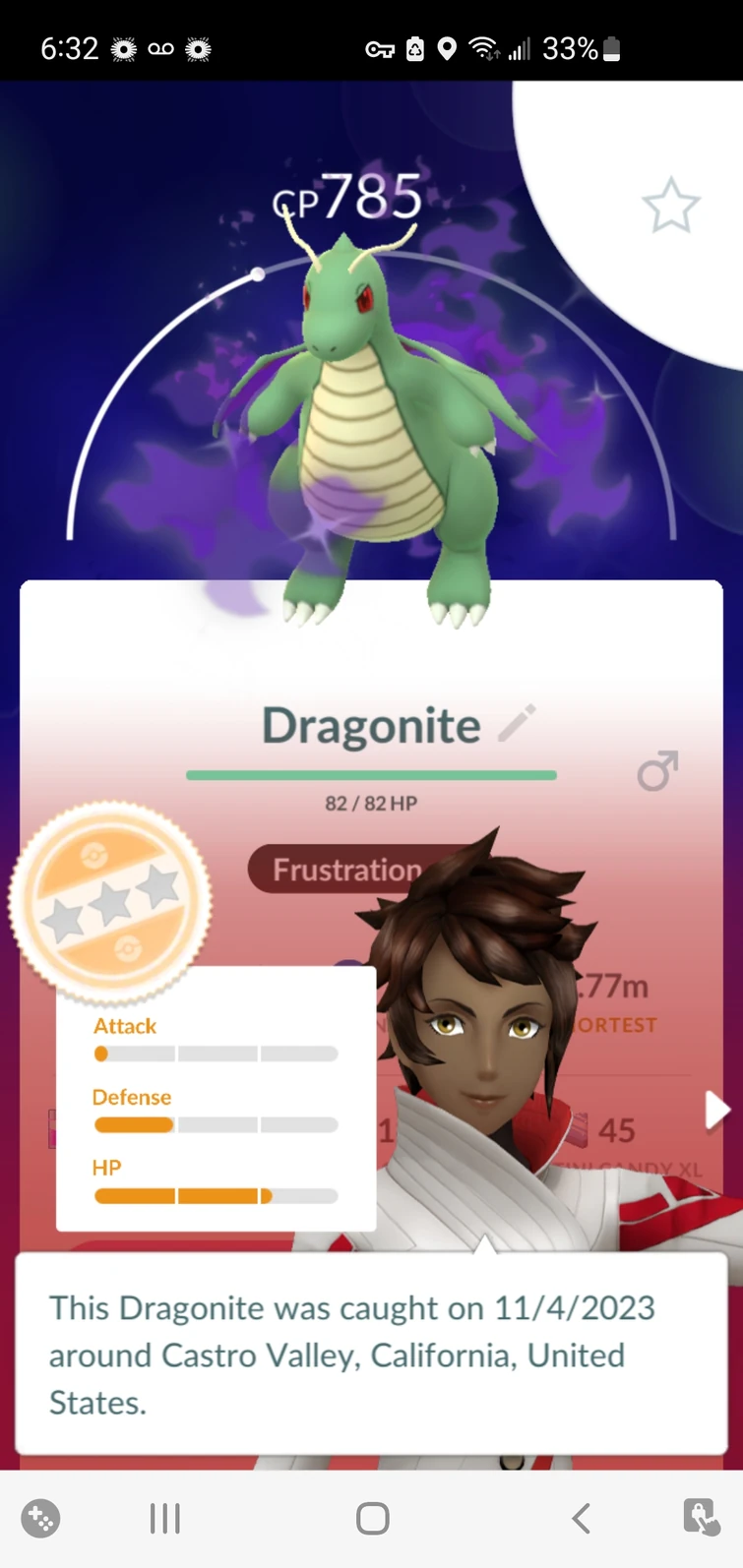The width and height of the screenshot is (743, 1568).
Task: Tap the green HP bar under Dragonite's name
Action: [x=371, y=775]
